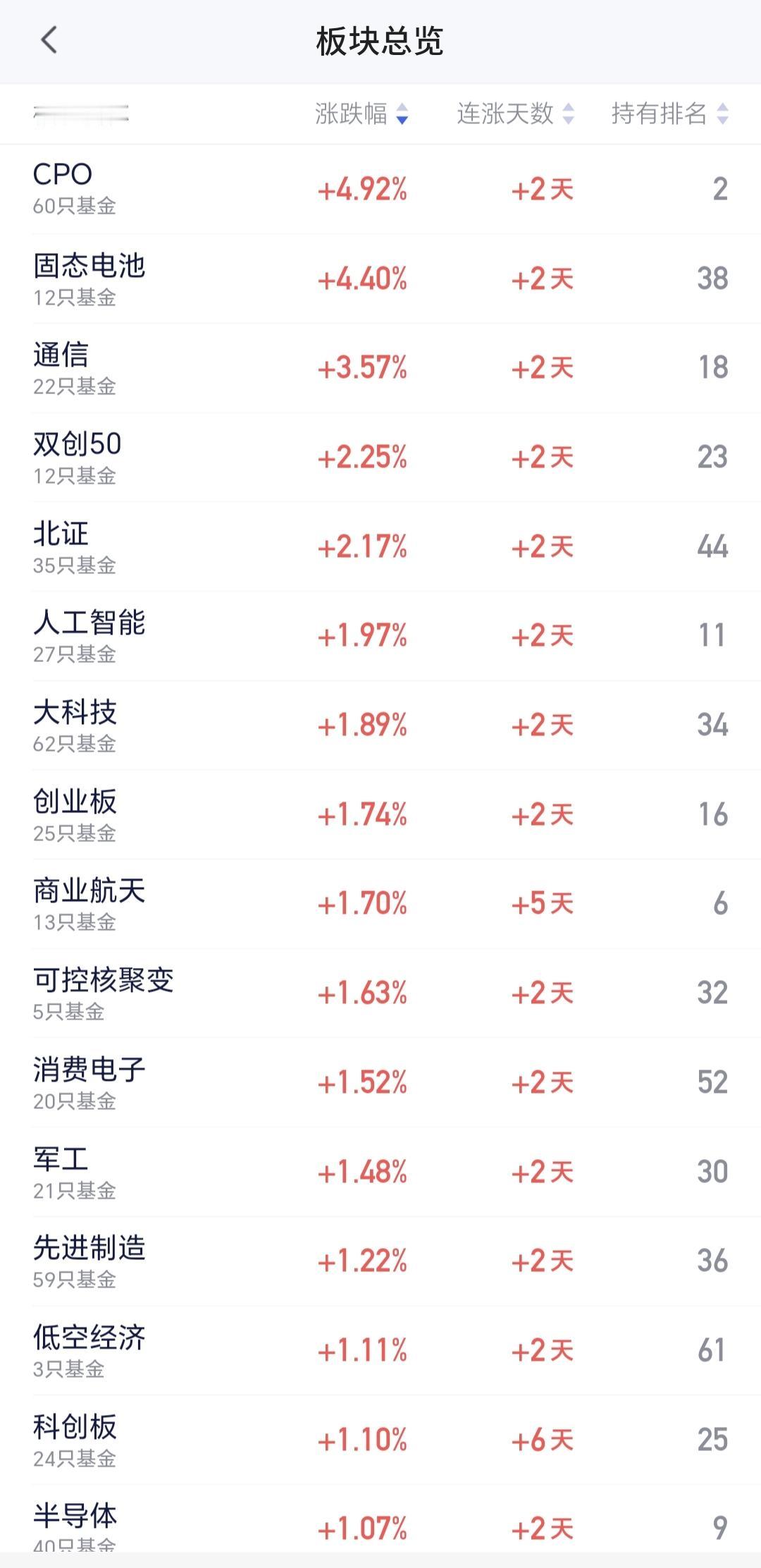The width and height of the screenshot is (761, 1568).
Task: Sort list by 持有排名
Action: pos(669,114)
